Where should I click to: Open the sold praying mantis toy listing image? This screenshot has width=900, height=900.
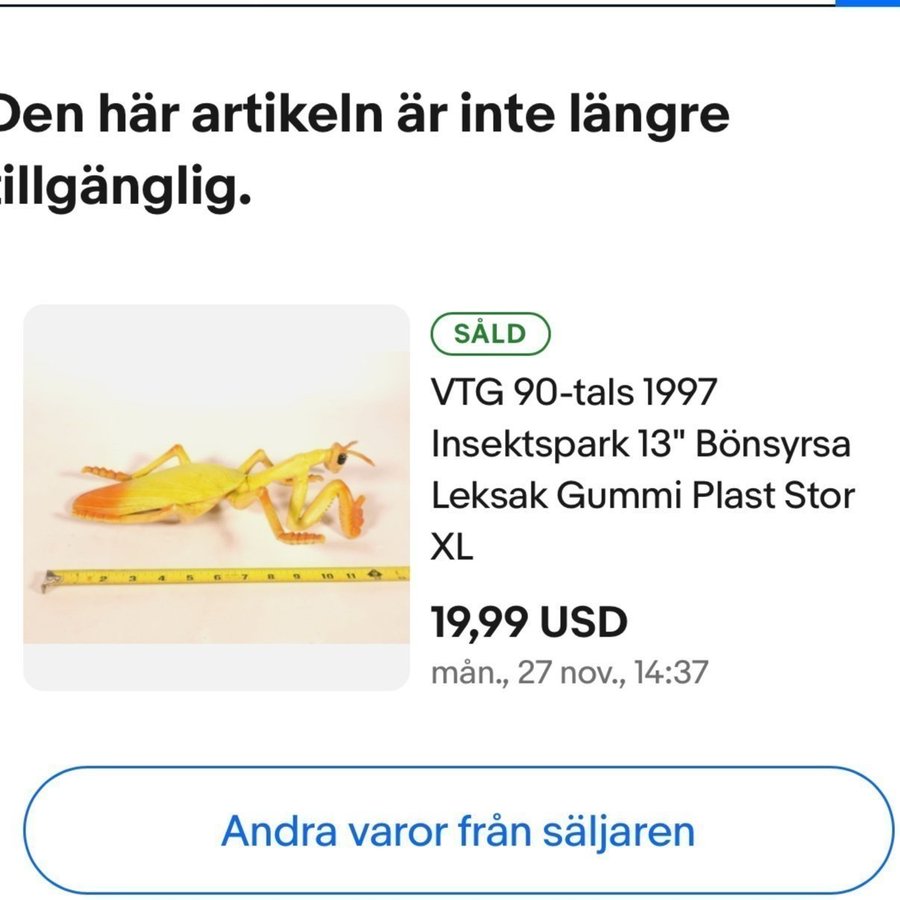pos(216,497)
